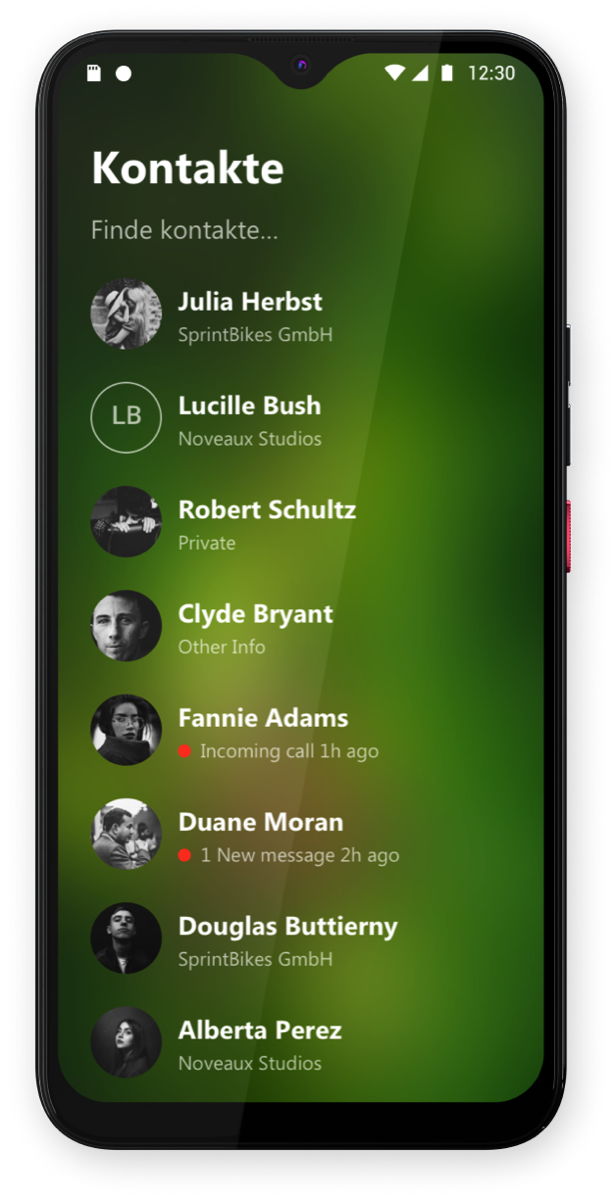Open Fannie Adams with the incoming call
Screen dimensions: 616x1200
[263, 730]
